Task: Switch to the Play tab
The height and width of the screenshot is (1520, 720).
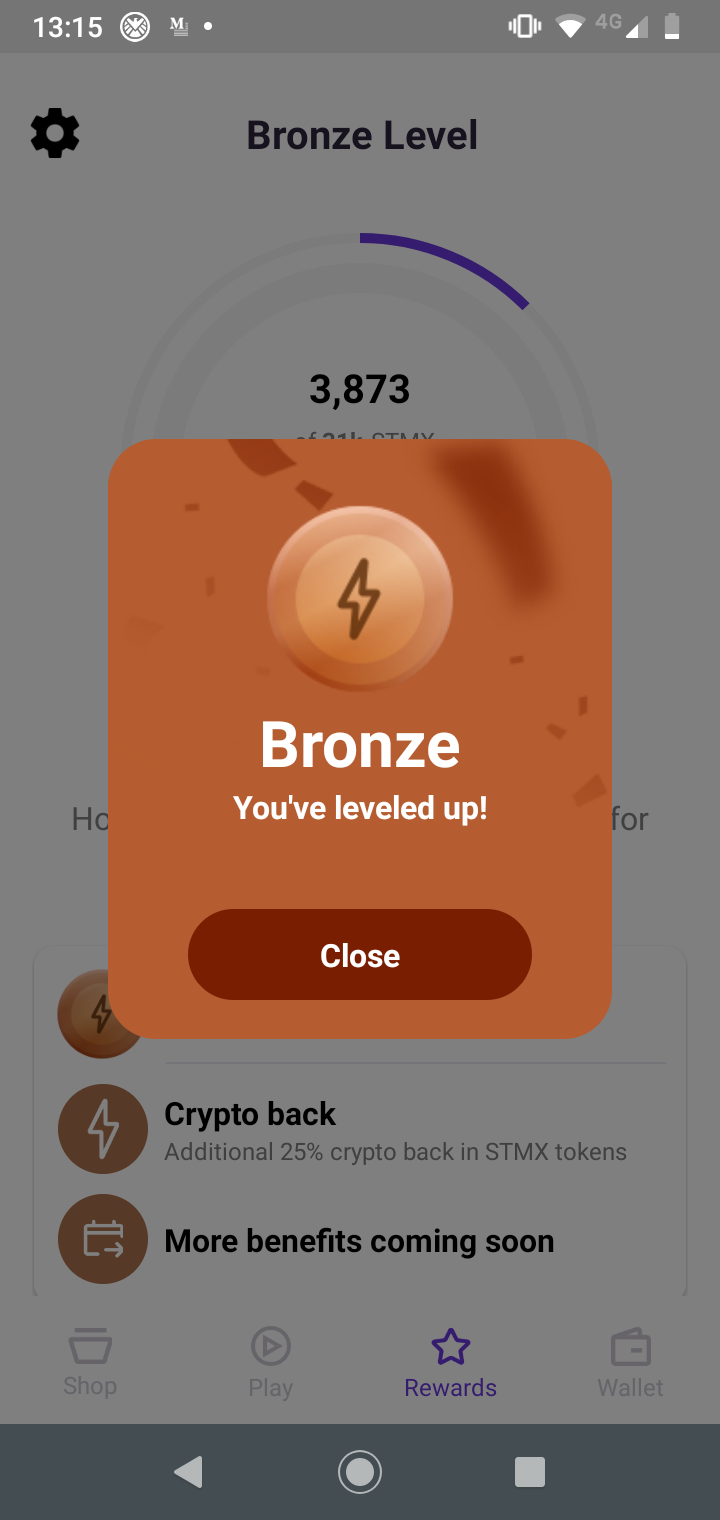Action: pyautogui.click(x=270, y=1362)
